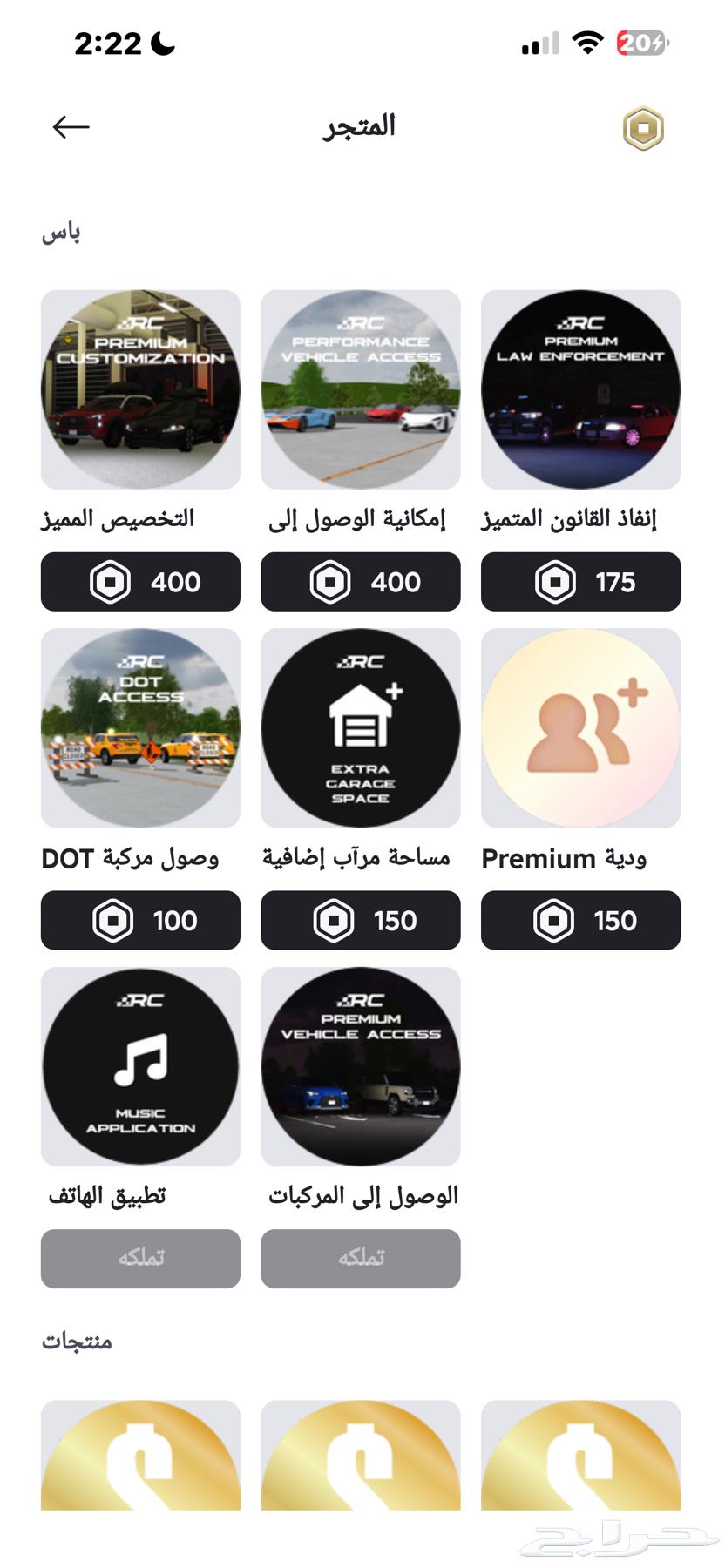The width and height of the screenshot is (725, 1568).
Task: Select the Premium Vehicle Access pass thumbnail
Action: [360, 1066]
